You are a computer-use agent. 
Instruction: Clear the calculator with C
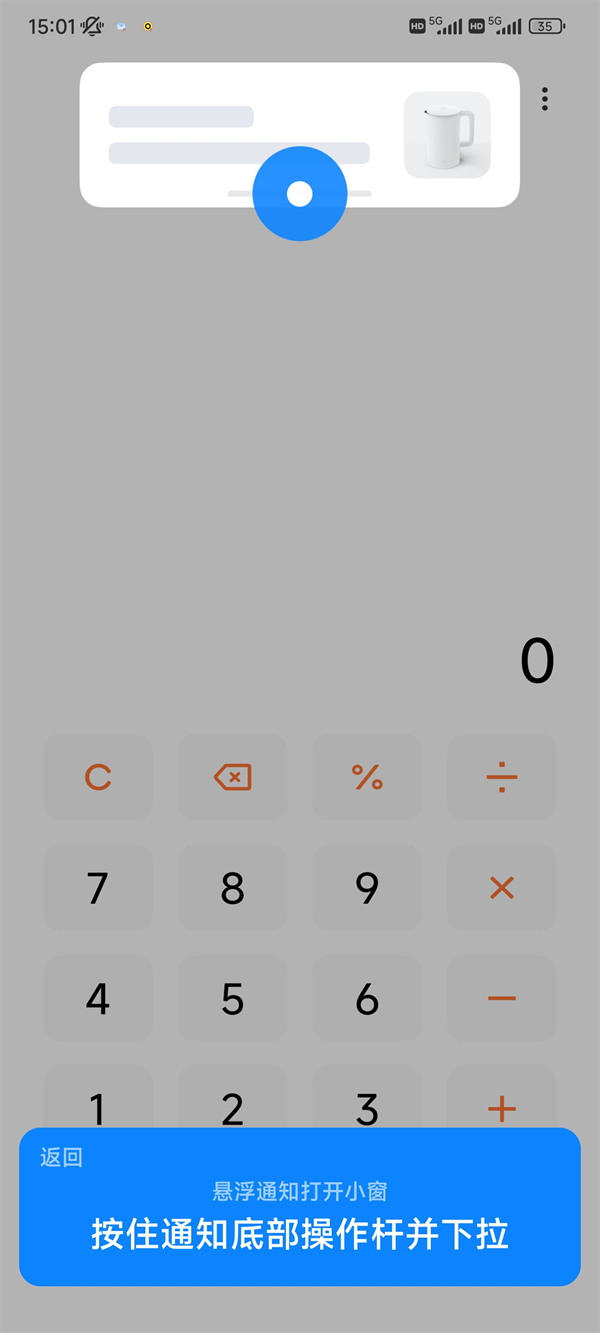click(x=98, y=777)
